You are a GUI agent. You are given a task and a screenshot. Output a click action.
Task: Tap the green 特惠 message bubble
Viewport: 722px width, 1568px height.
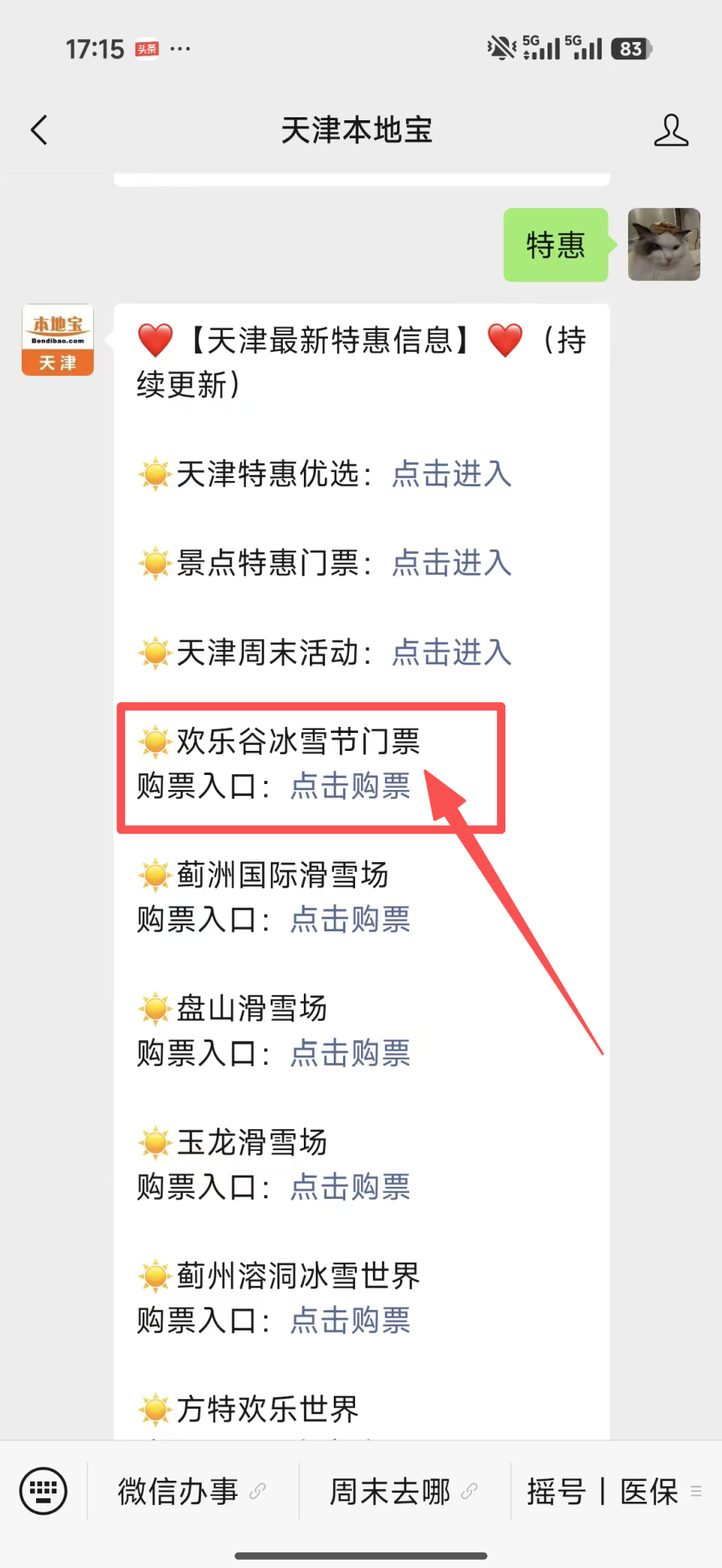click(x=555, y=244)
